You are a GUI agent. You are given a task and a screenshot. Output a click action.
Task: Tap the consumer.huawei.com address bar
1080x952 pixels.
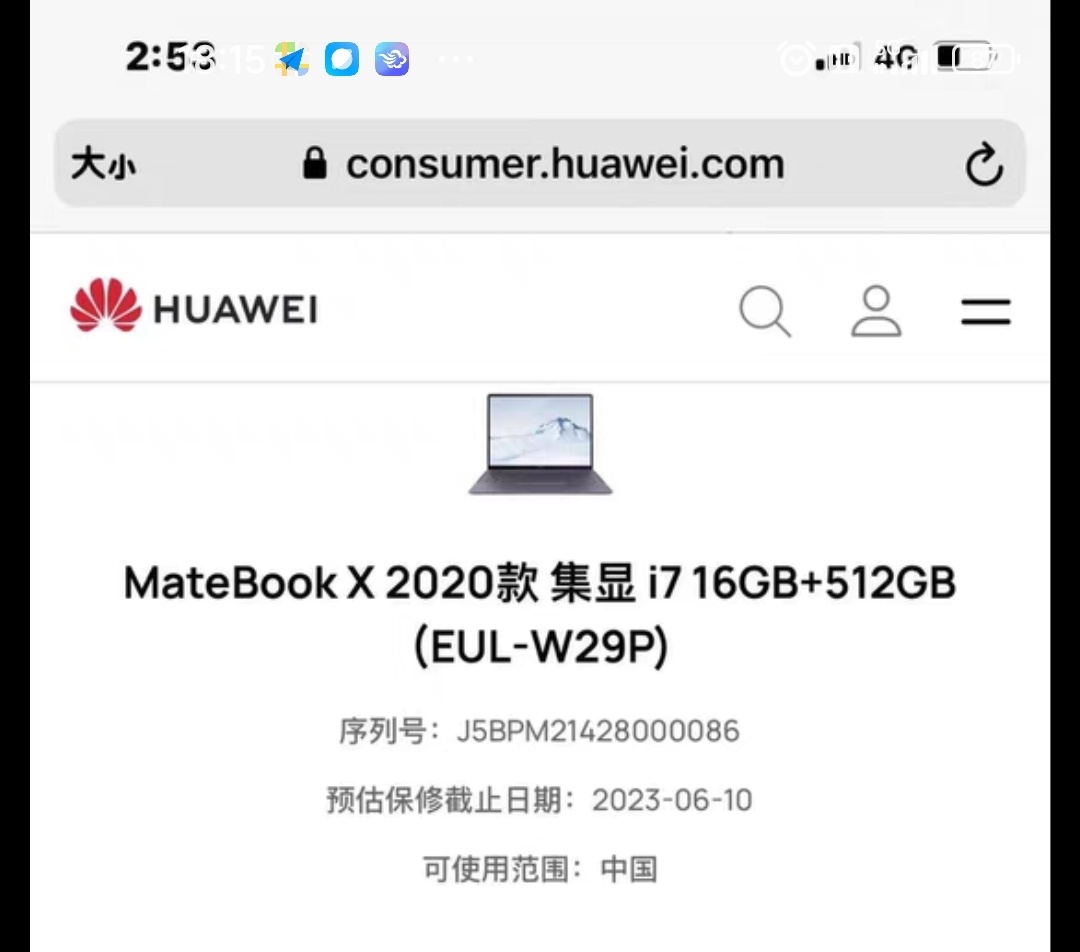coord(545,164)
